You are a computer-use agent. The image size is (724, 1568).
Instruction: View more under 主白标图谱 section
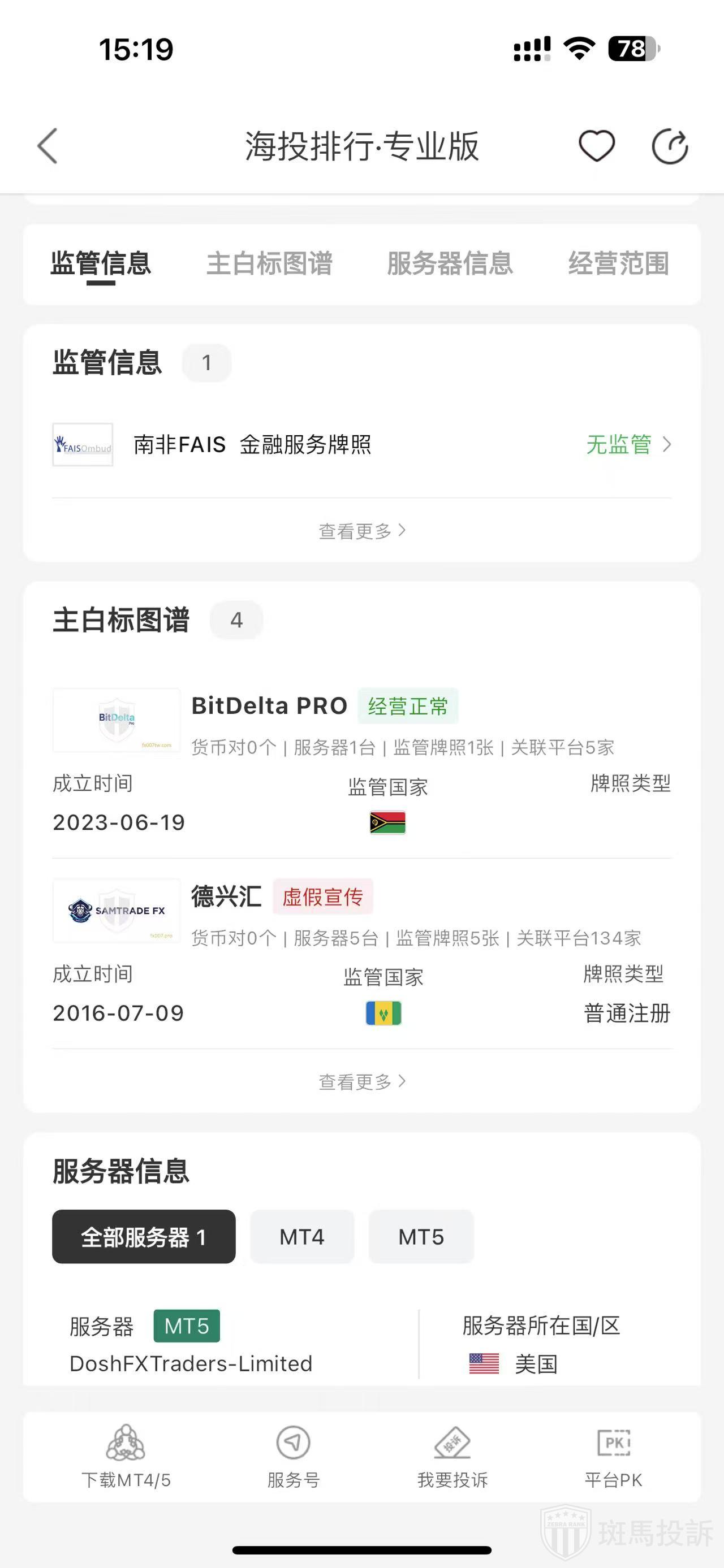(361, 1082)
